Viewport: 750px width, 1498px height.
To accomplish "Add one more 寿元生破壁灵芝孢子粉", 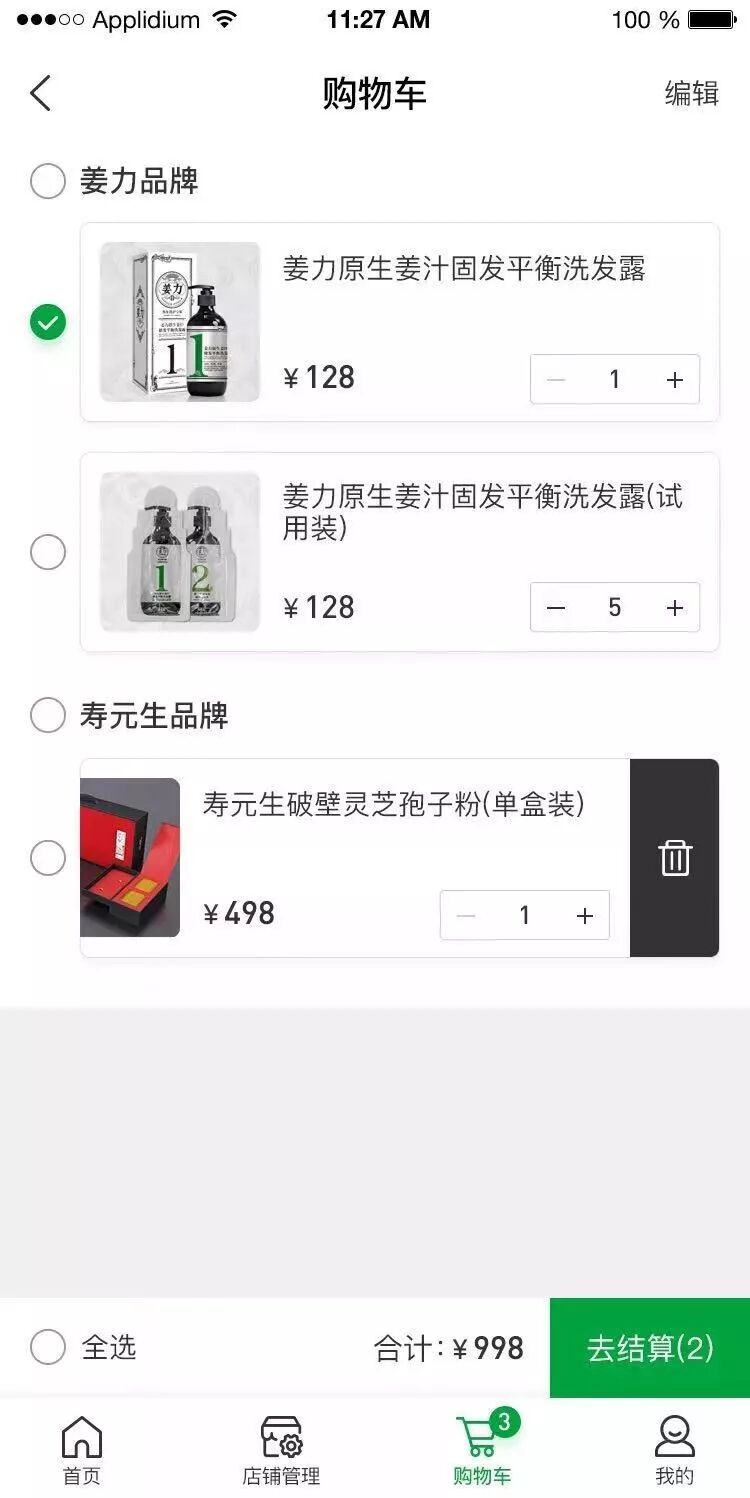I will click(585, 916).
